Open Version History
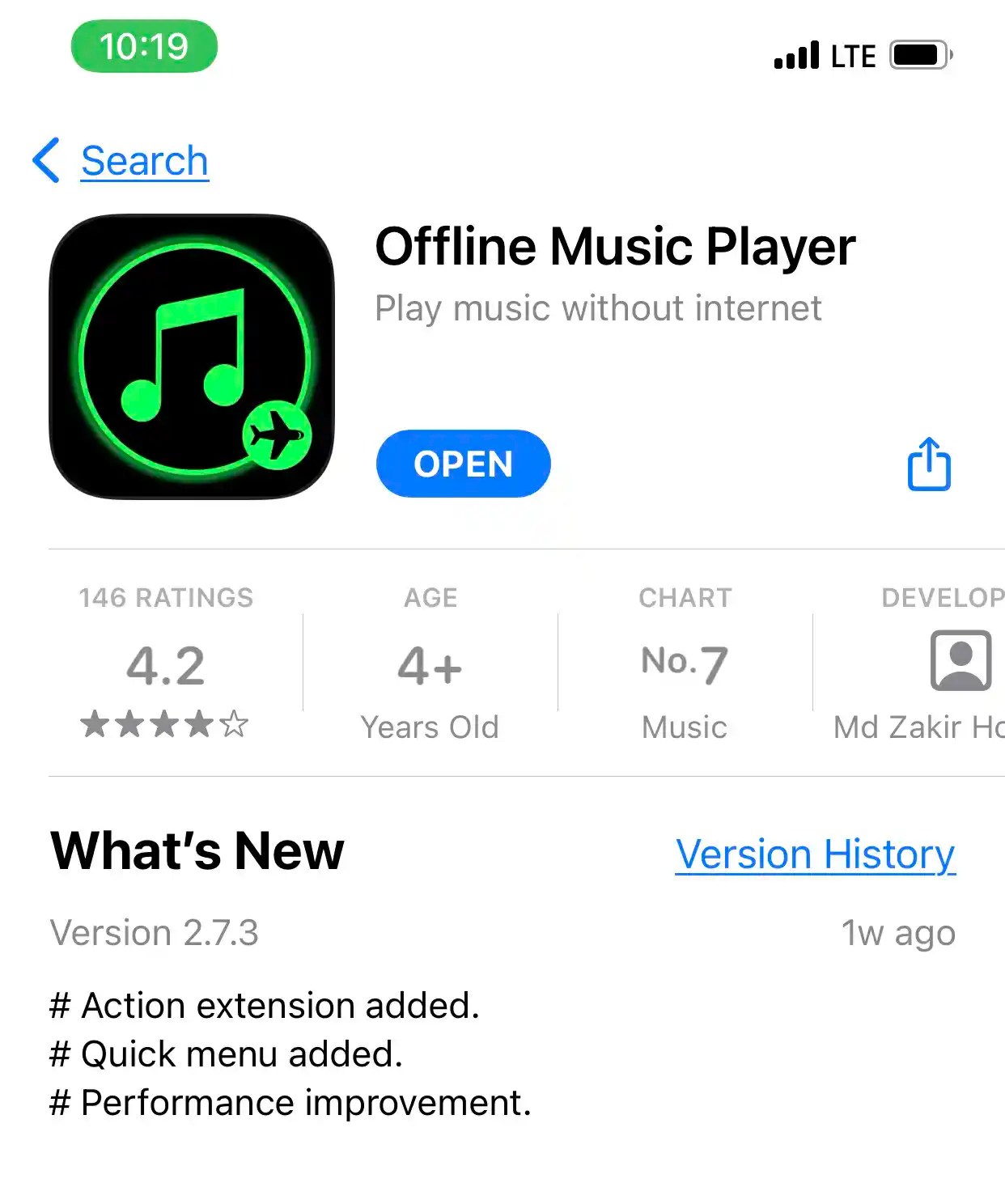This screenshot has height=1204, width=1005. click(x=816, y=854)
